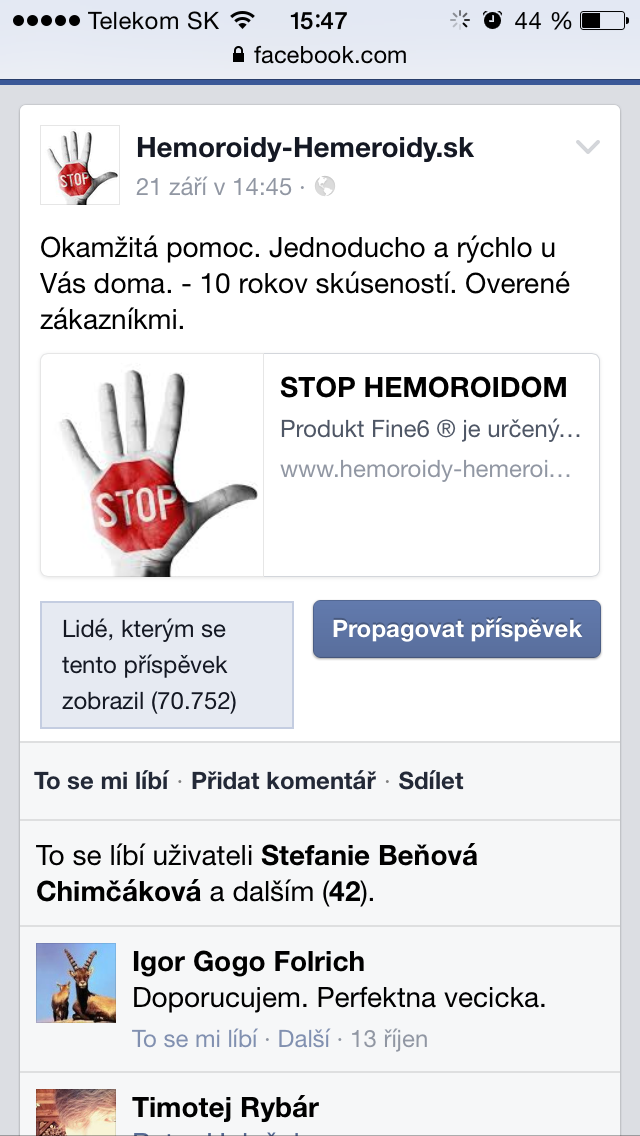The width and height of the screenshot is (640, 1136).
Task: Open Timotej Rybár's profile
Action: tap(226, 1108)
